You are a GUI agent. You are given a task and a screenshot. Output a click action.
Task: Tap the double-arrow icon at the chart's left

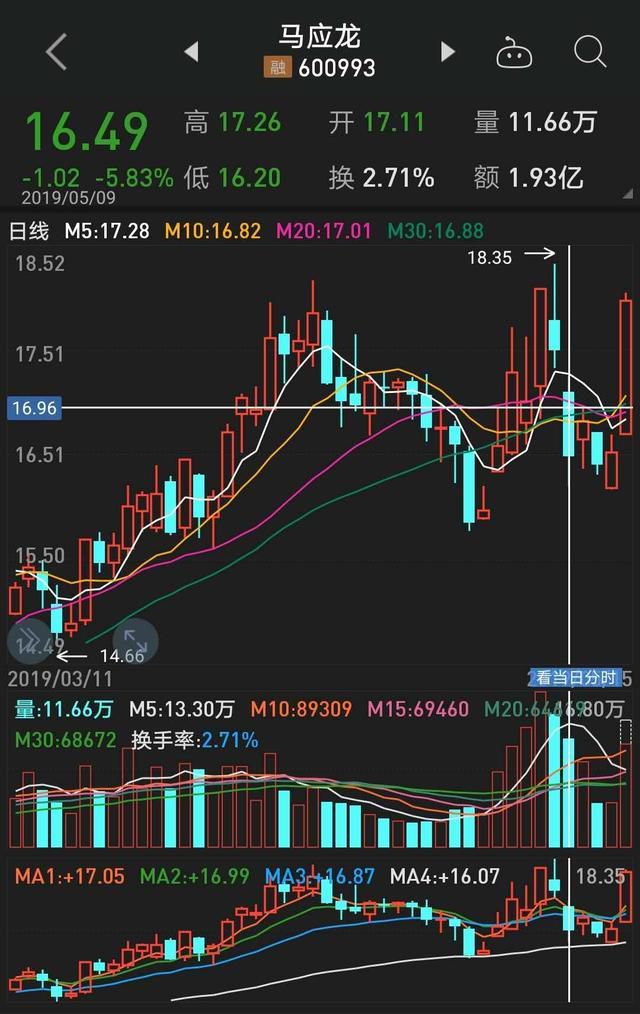pyautogui.click(x=27, y=641)
